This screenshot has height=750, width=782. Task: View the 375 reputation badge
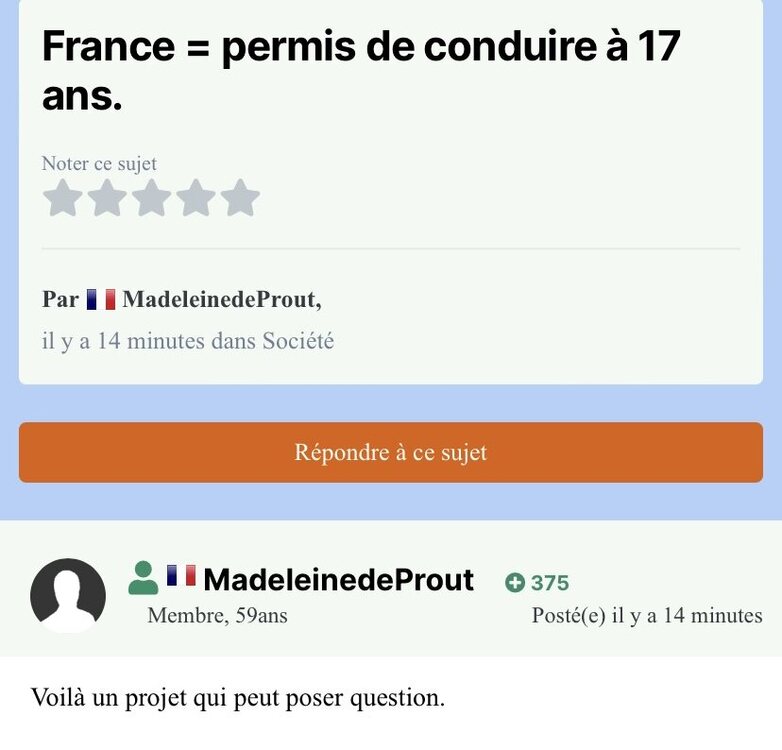tap(538, 583)
